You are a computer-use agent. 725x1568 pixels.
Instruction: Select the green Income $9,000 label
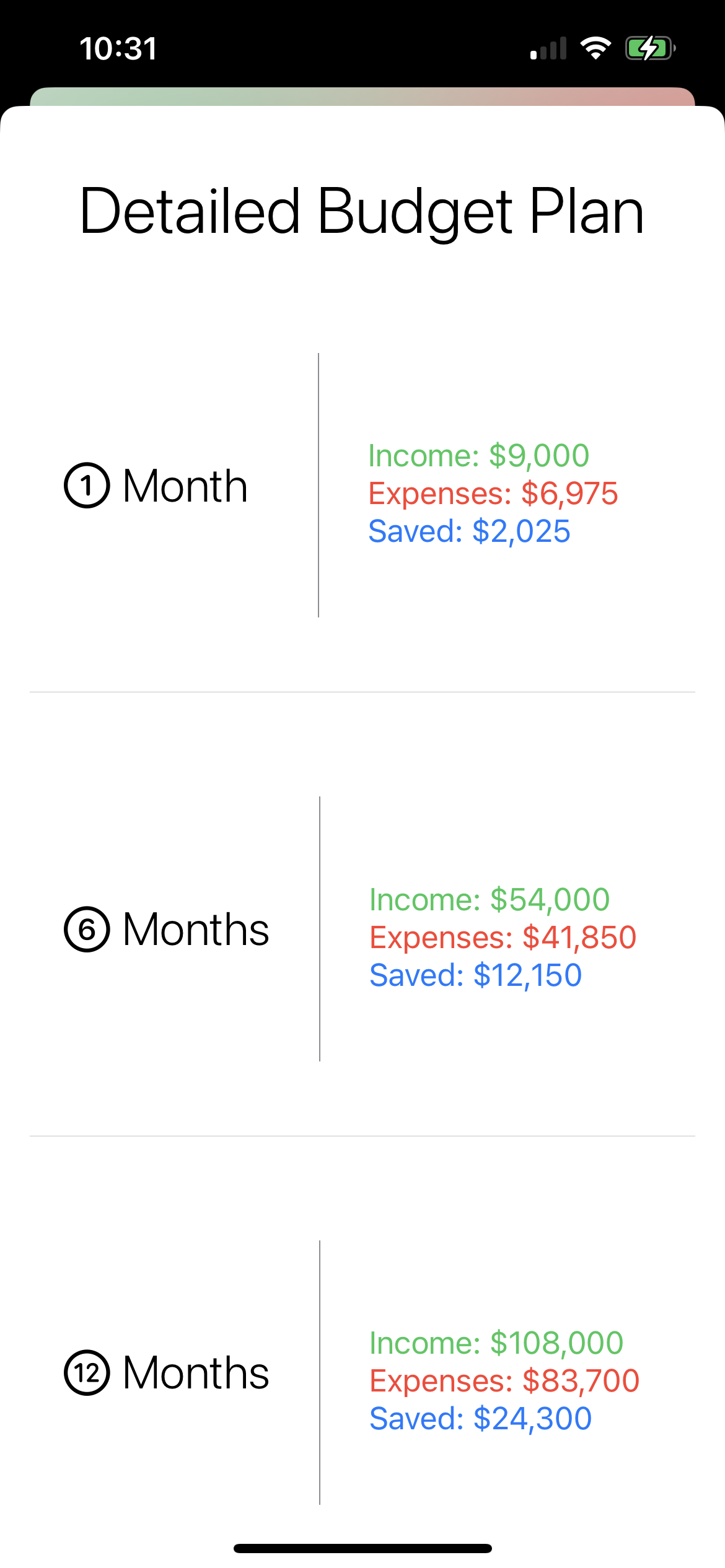pyautogui.click(x=478, y=455)
